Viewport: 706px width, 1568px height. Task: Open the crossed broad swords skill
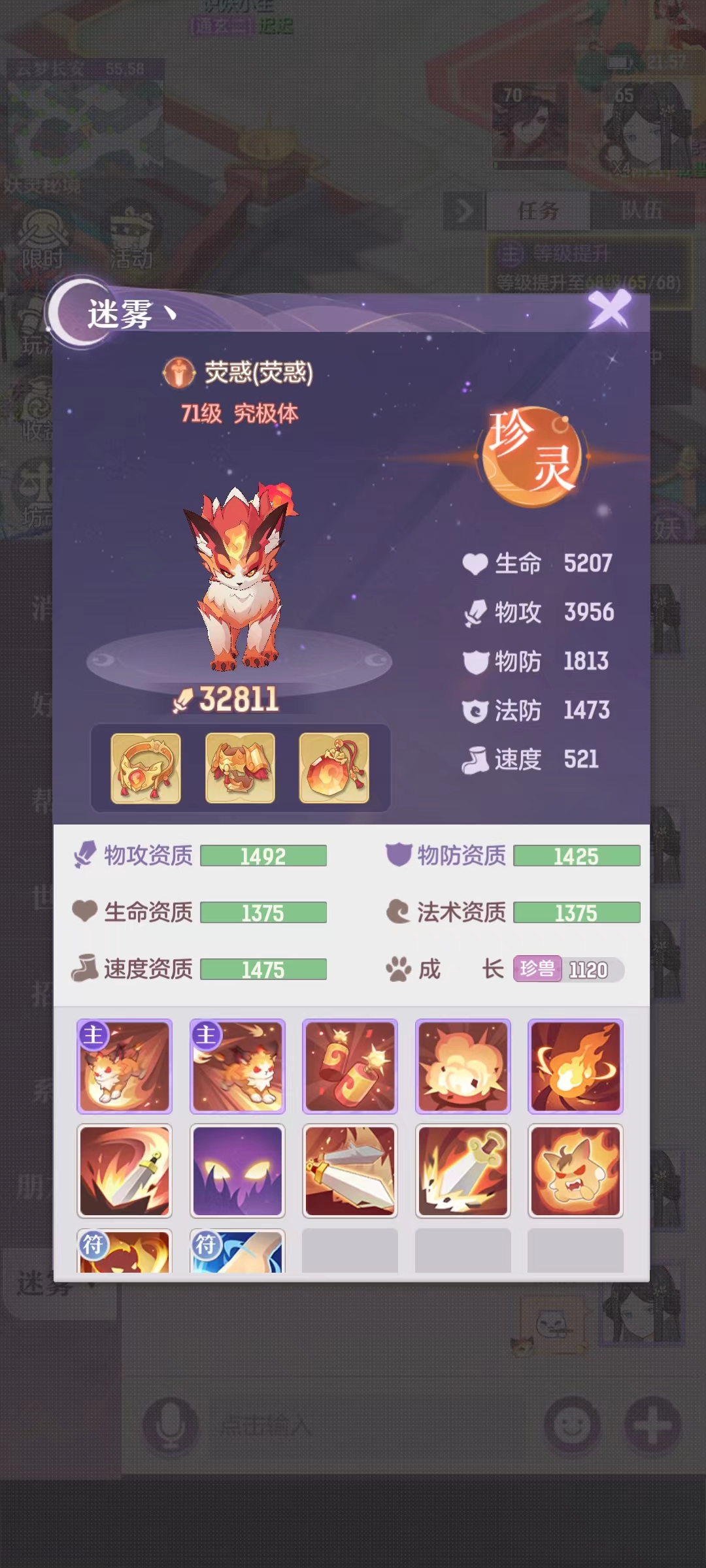pos(350,1171)
